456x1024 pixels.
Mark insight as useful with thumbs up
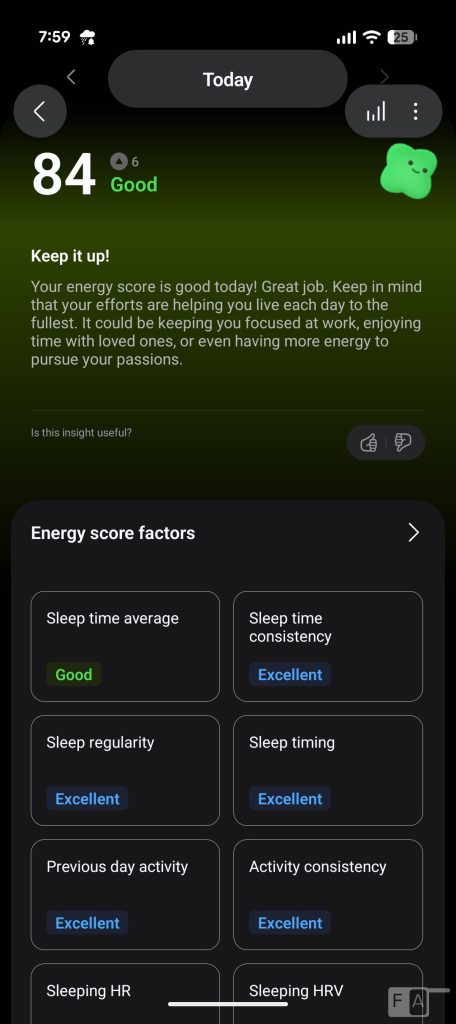pos(369,443)
